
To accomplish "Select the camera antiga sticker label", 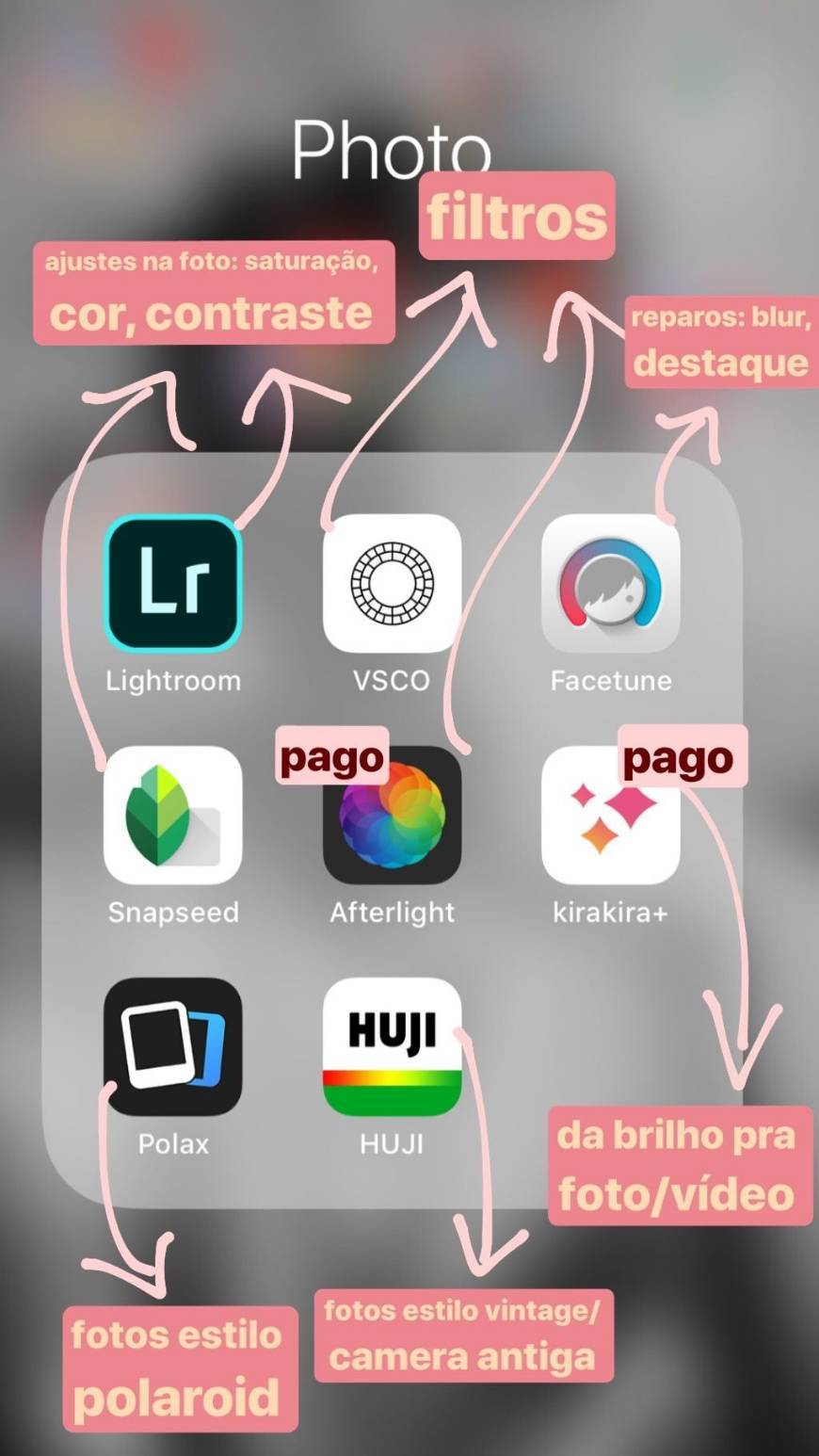I will click(x=463, y=1356).
